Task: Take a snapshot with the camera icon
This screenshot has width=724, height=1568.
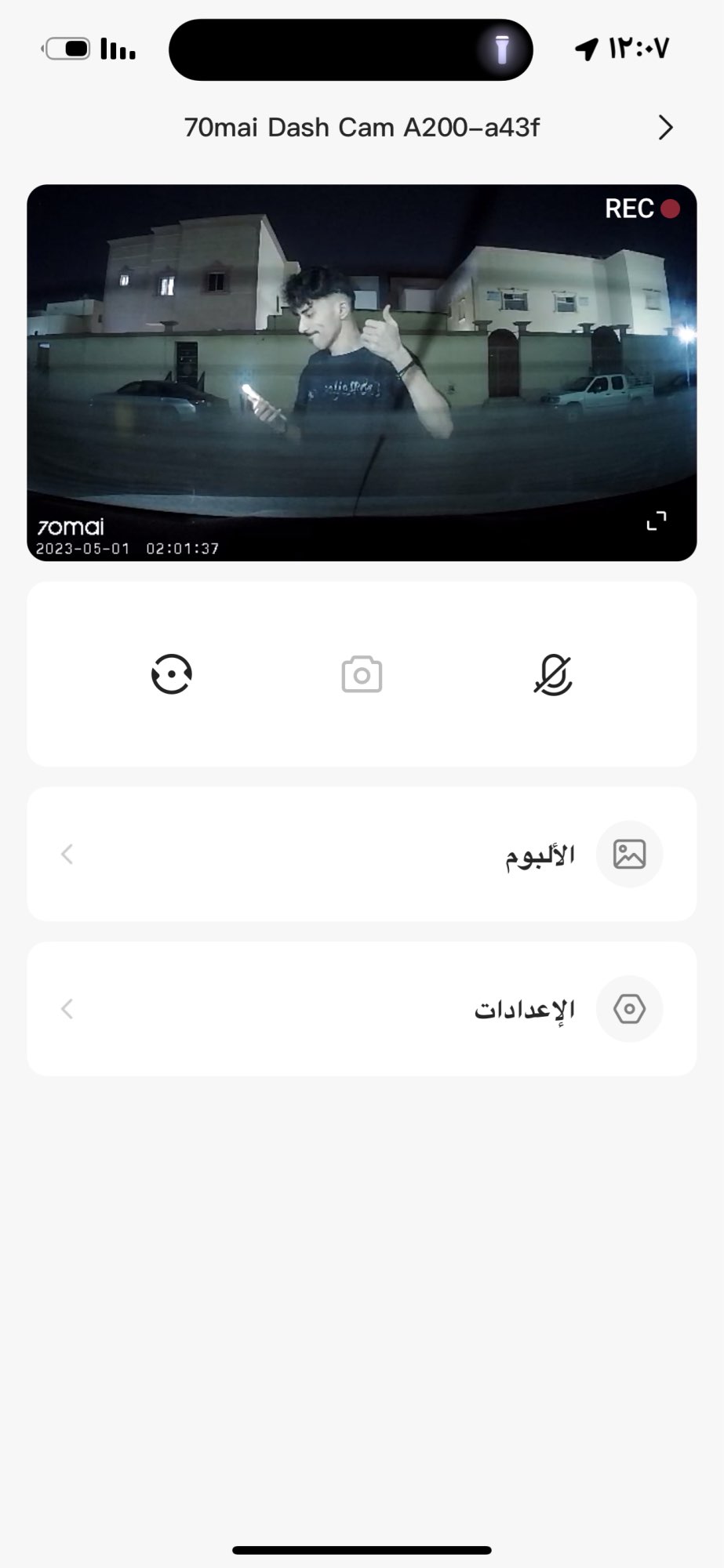Action: coord(362,675)
